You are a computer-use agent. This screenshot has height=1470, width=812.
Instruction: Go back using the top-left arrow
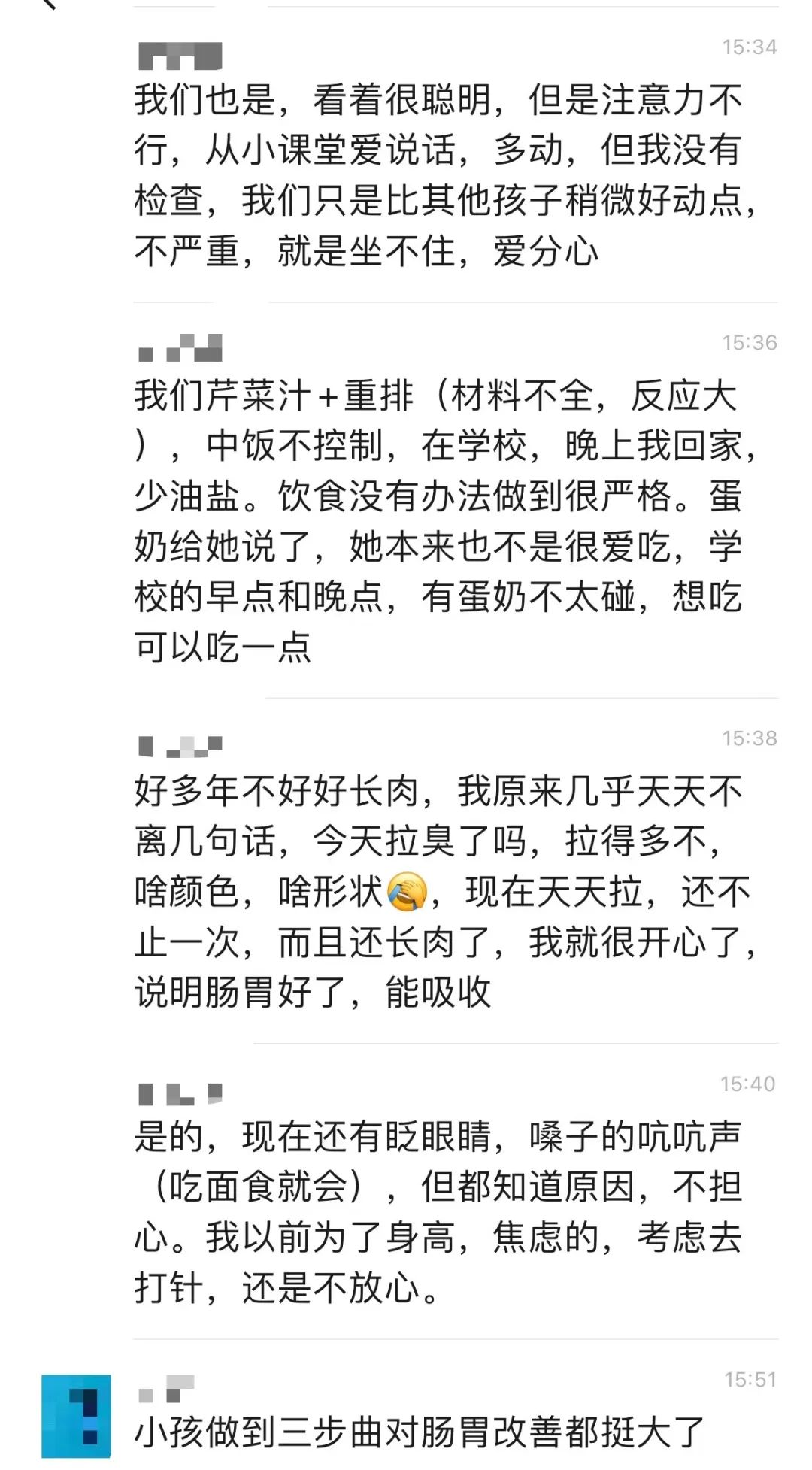[x=50, y=4]
